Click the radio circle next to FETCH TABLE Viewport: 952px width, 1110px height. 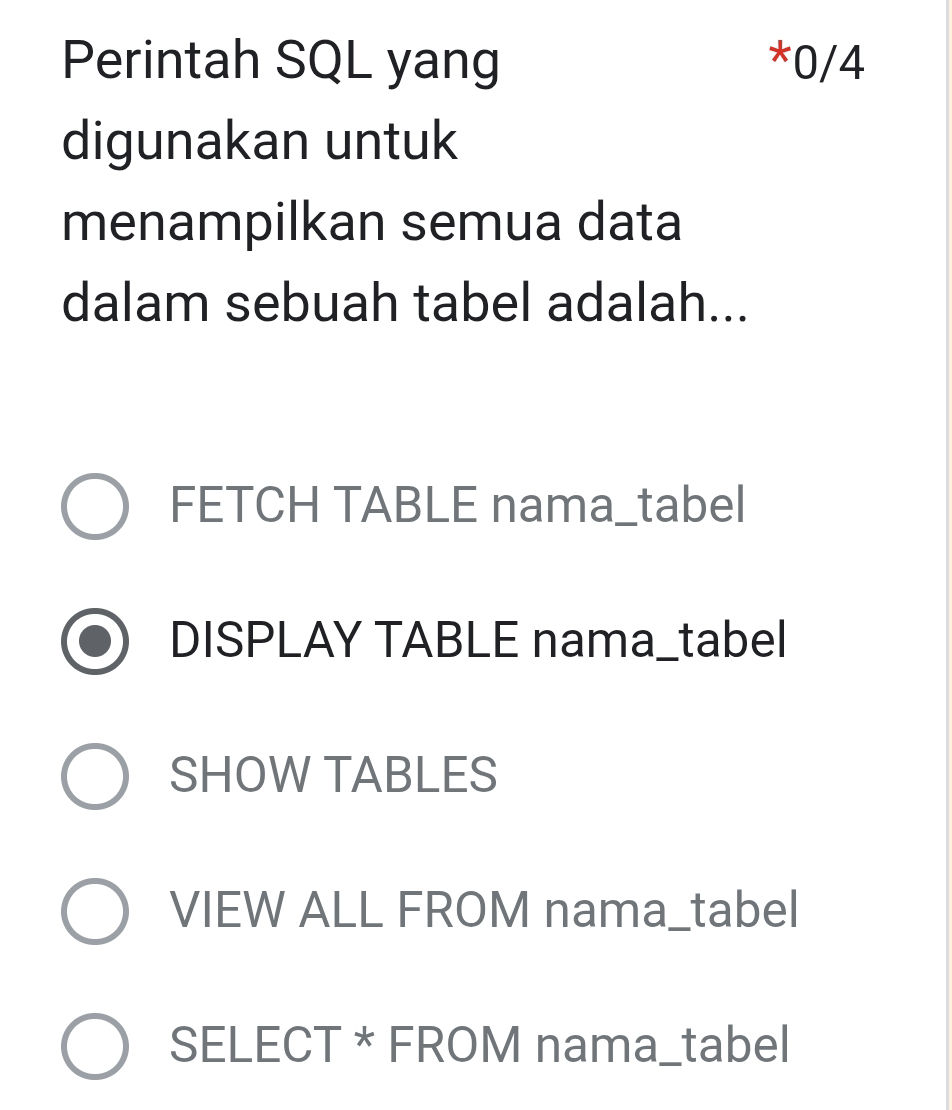94,505
